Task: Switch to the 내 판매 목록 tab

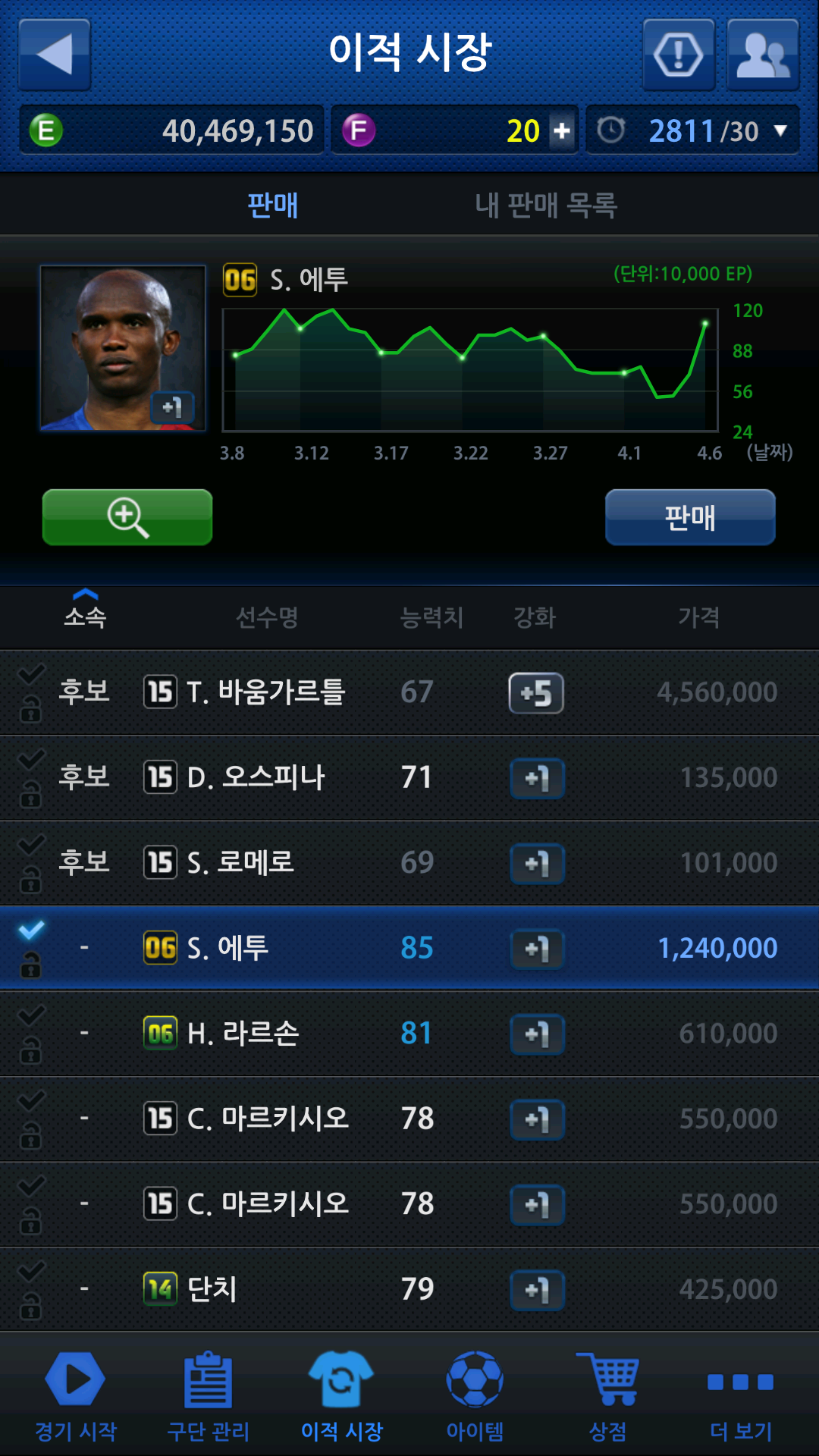Action: click(x=546, y=205)
